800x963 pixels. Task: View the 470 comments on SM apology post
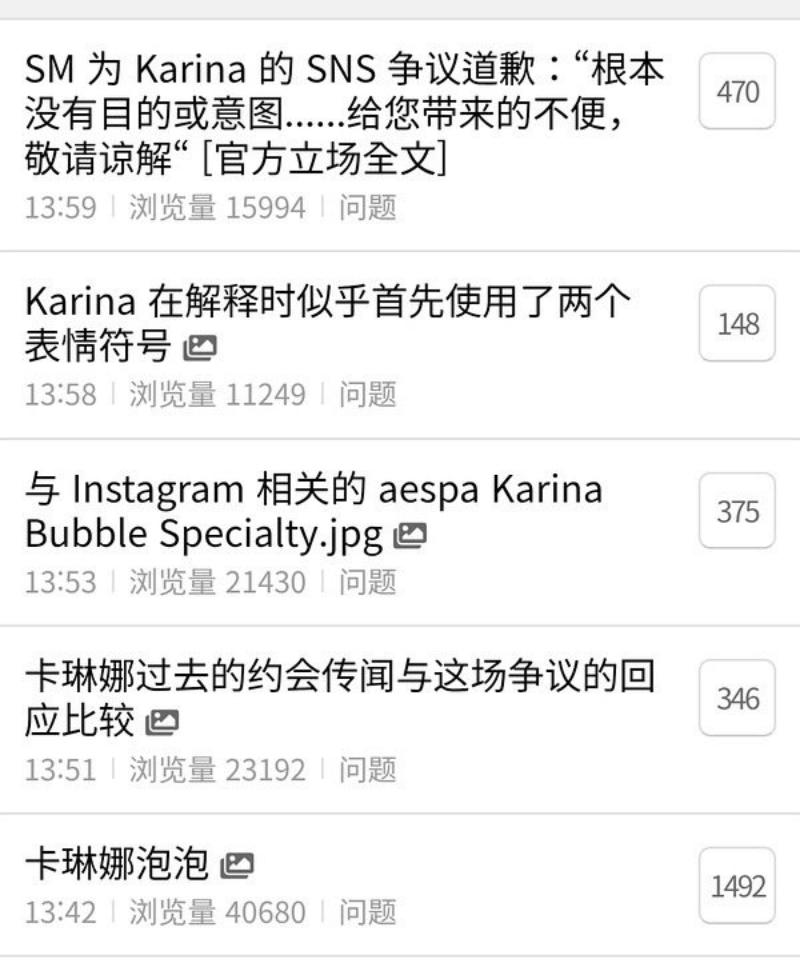coord(738,92)
